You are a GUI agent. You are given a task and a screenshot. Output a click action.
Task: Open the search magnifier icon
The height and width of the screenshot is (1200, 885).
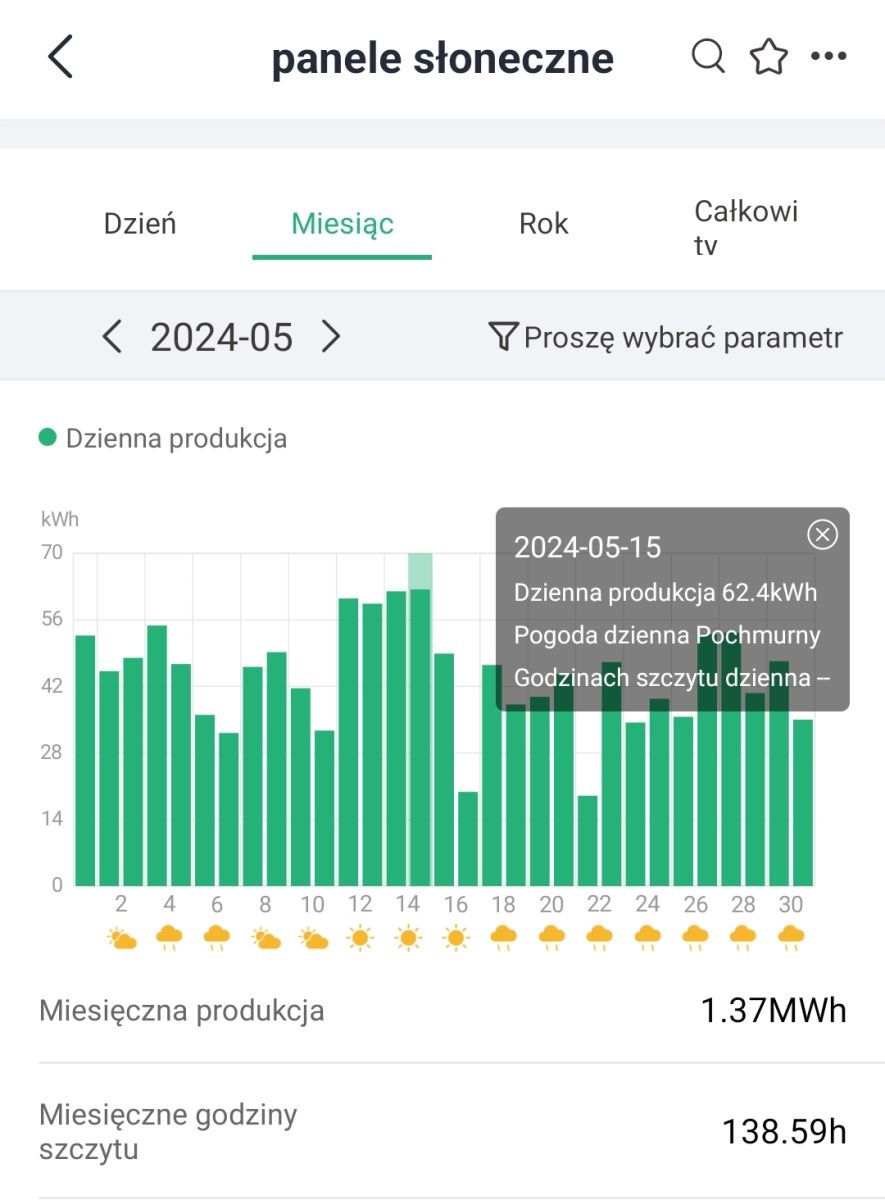coord(708,57)
